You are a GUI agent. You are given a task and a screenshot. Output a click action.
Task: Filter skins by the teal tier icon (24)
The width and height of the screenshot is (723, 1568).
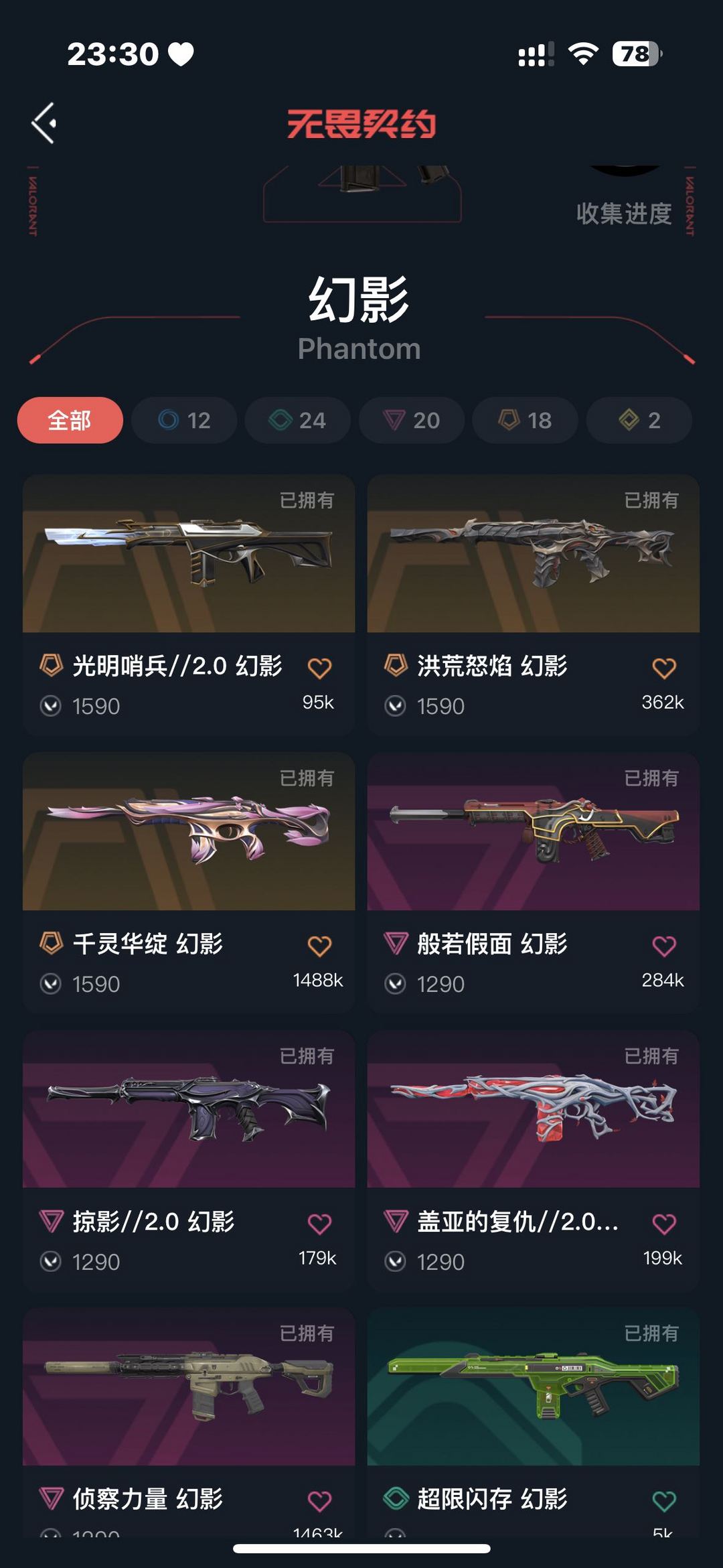[x=297, y=420]
